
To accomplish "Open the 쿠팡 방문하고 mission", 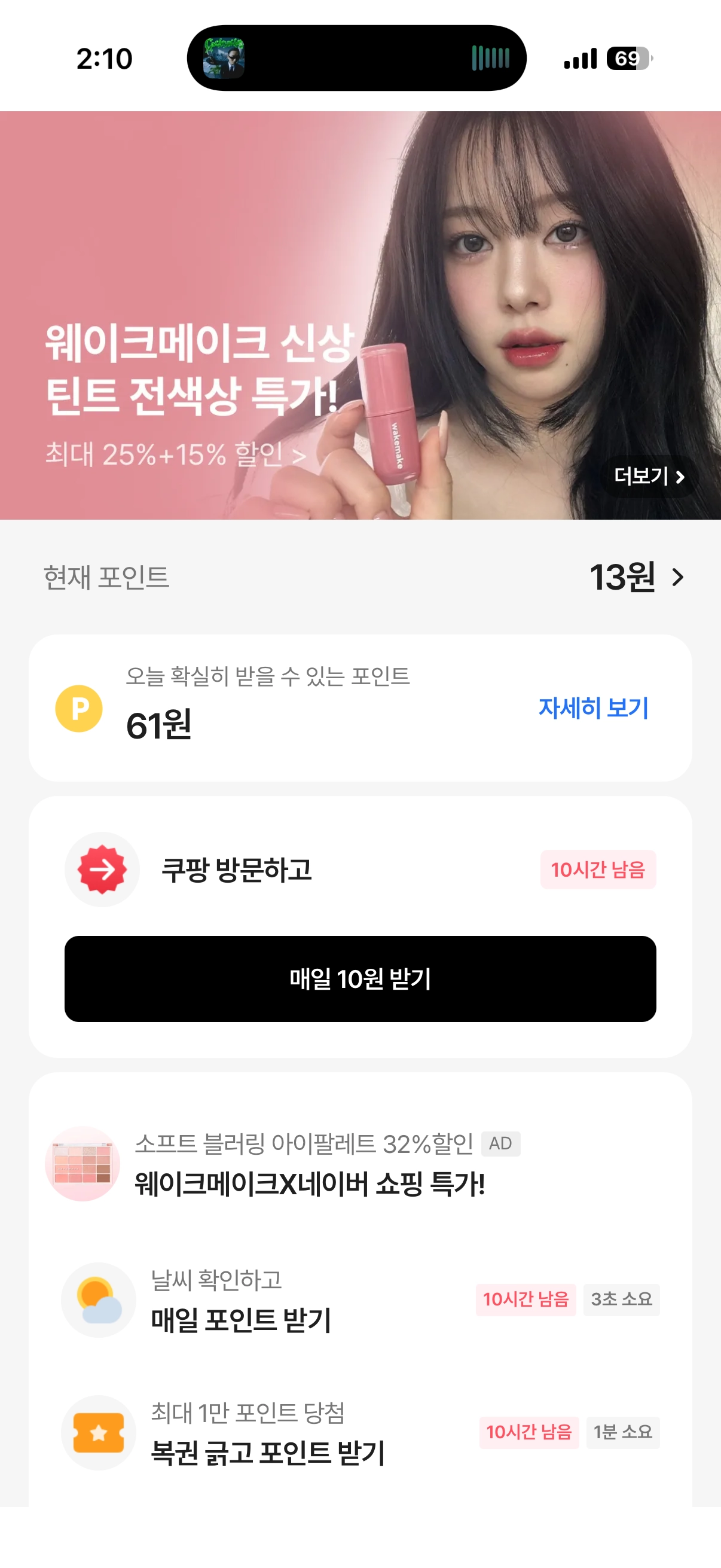I will click(237, 870).
